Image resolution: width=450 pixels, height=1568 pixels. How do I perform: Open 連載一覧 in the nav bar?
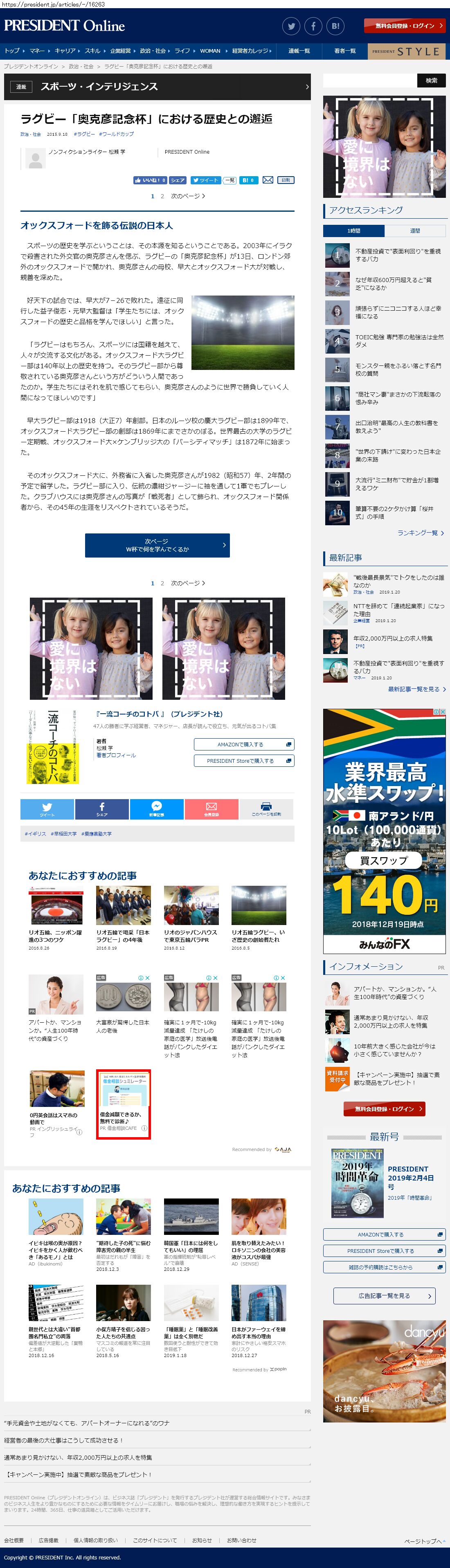[299, 51]
